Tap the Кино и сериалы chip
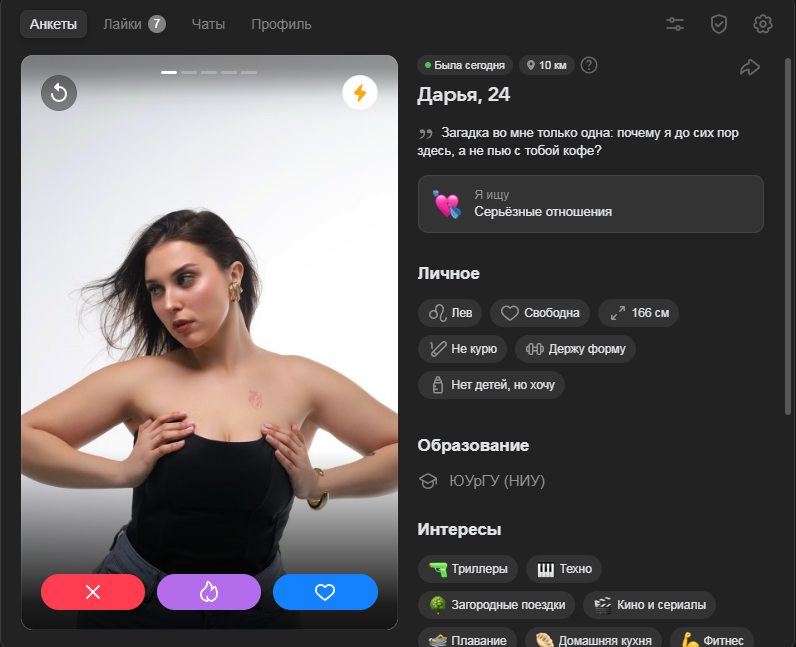 click(650, 605)
